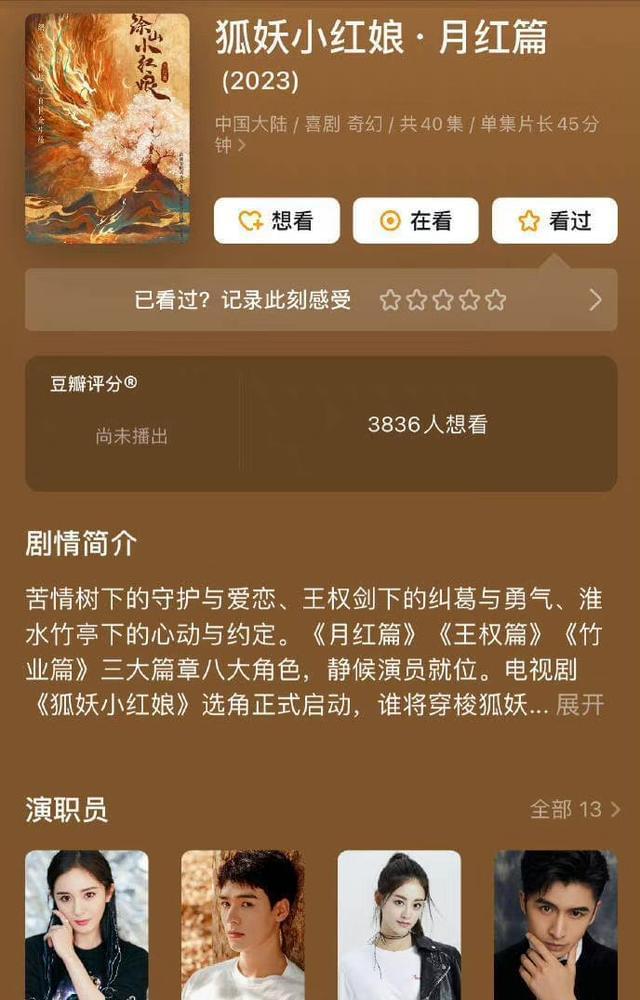The width and height of the screenshot is (640, 1000).
Task: Open the 记录此刻感受 rating row
Action: coord(320,300)
